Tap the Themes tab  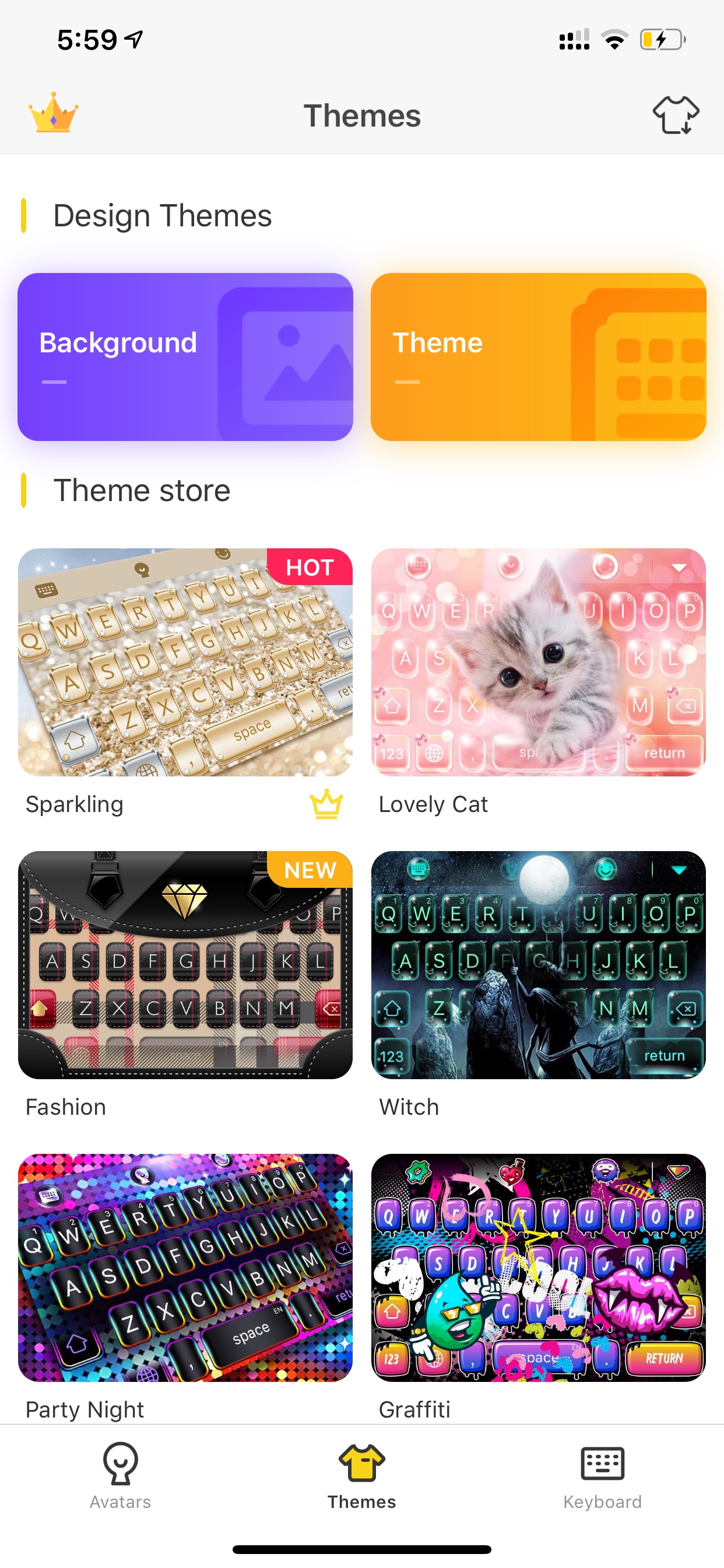[x=362, y=1476]
